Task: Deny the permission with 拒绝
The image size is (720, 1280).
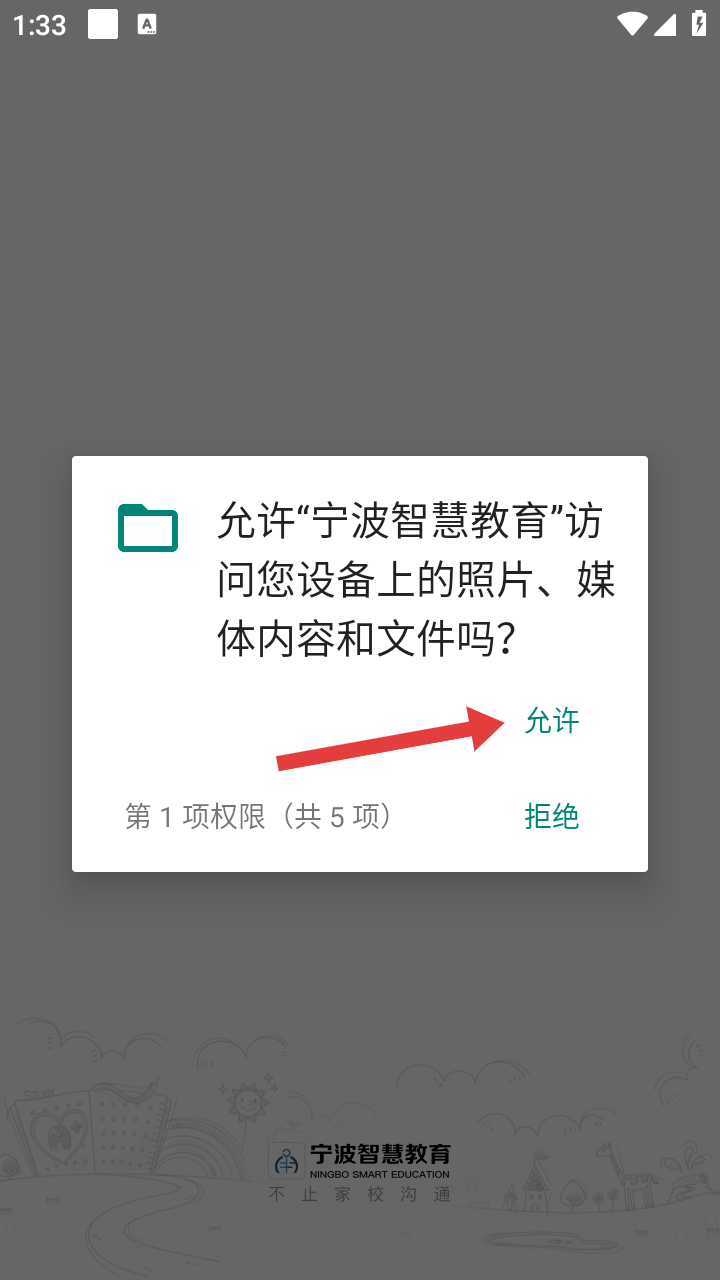Action: tap(552, 816)
